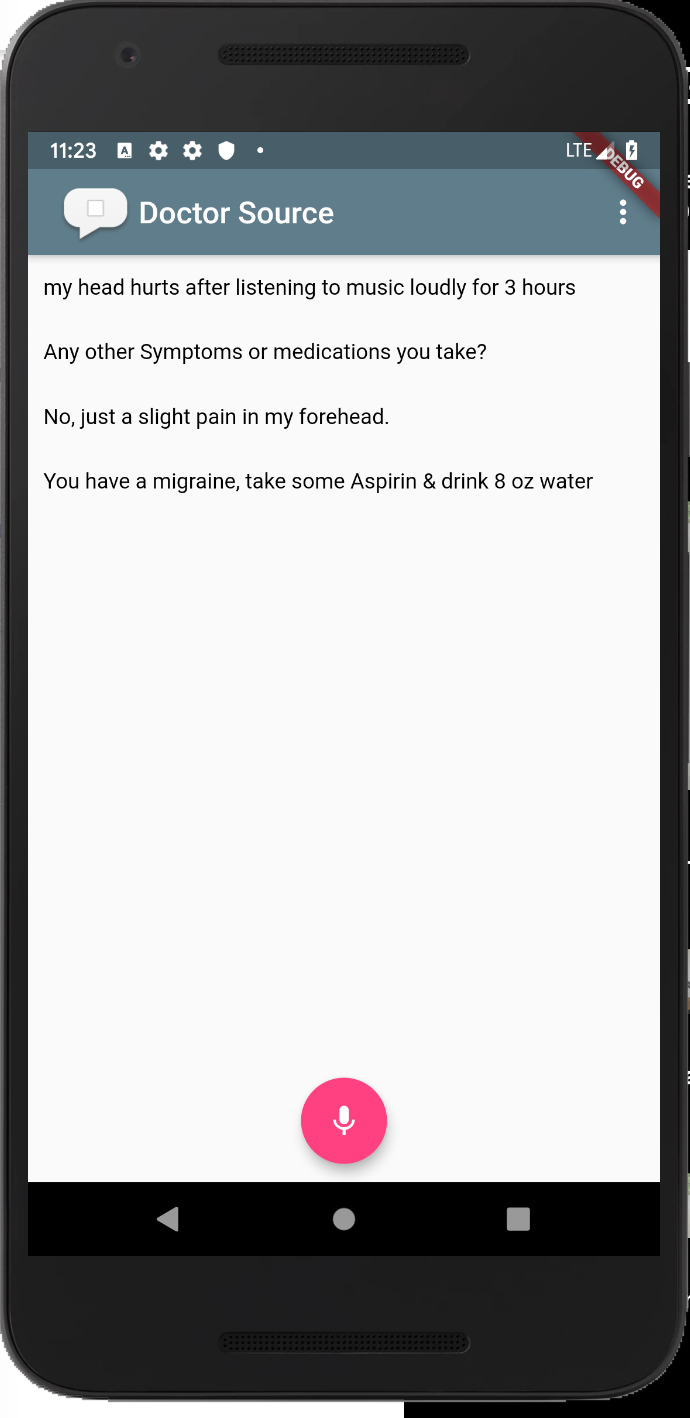
Task: Tap the pink microphone button
Action: point(344,1120)
